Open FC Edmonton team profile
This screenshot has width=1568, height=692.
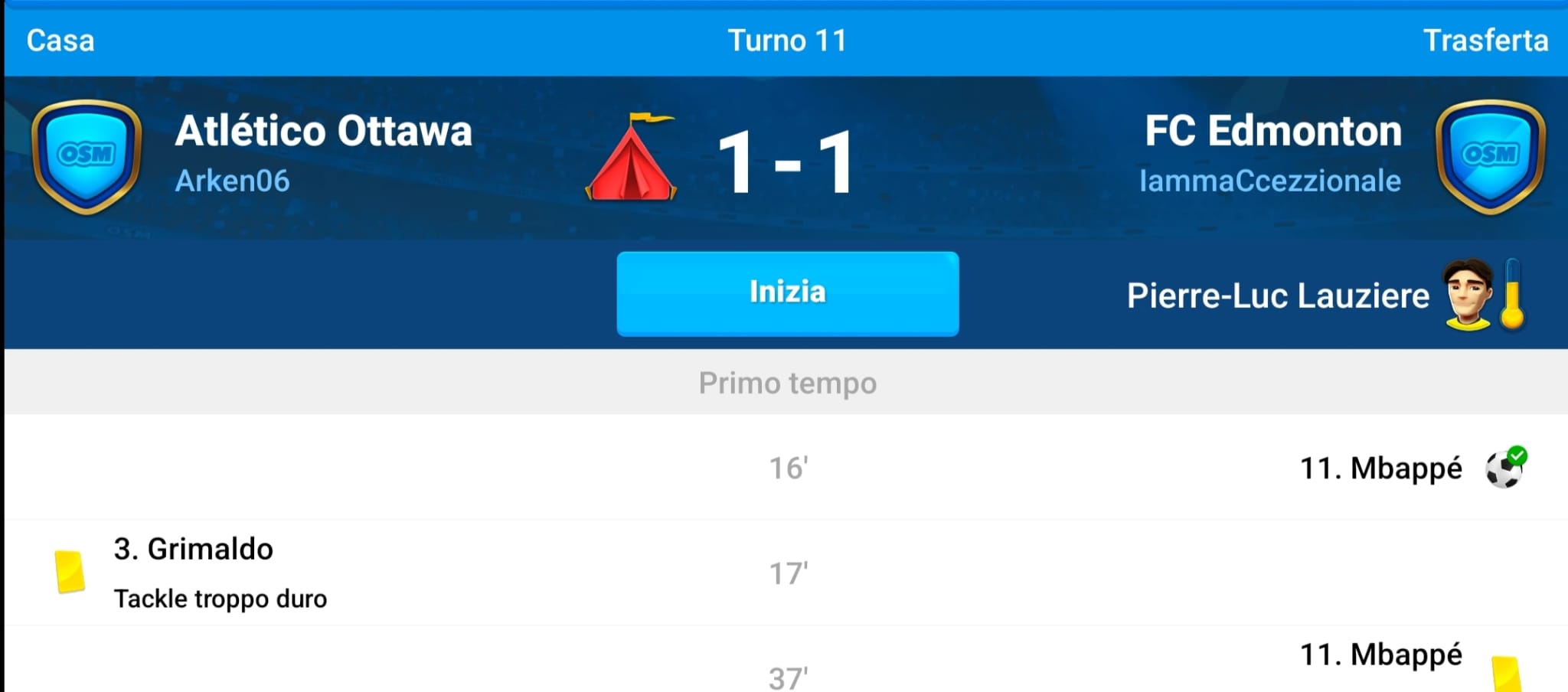pos(1272,131)
